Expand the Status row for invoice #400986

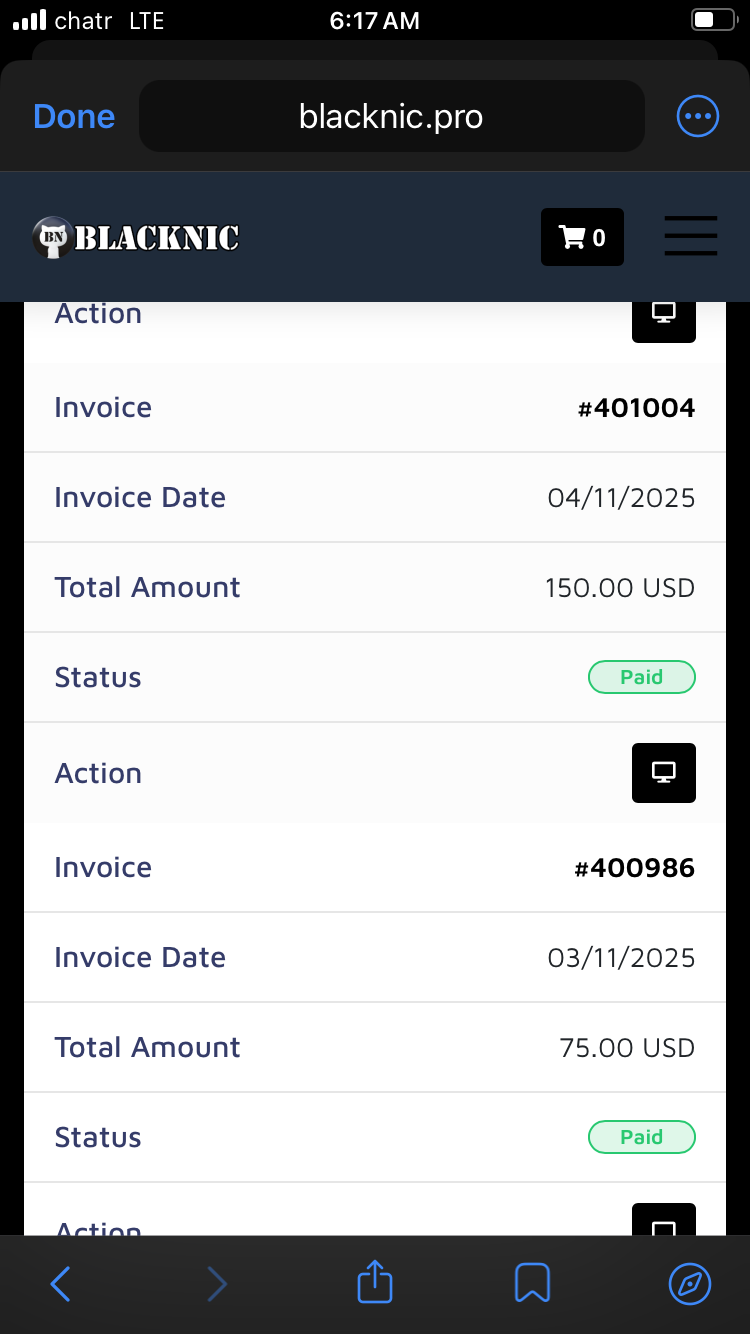[374, 1137]
